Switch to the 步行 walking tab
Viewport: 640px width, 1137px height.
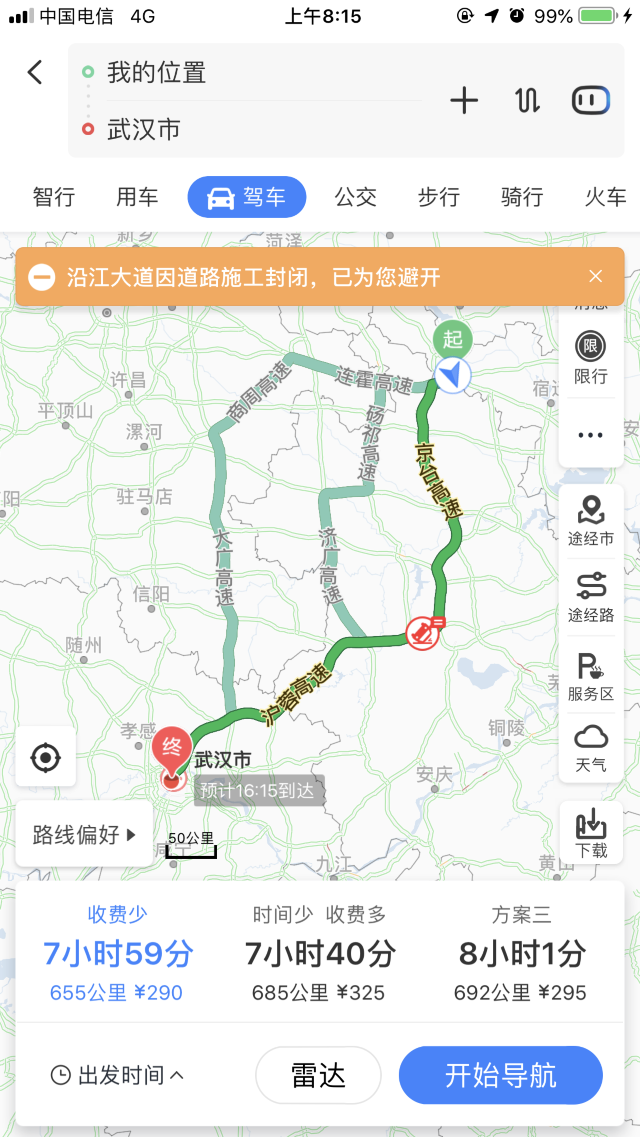[438, 197]
